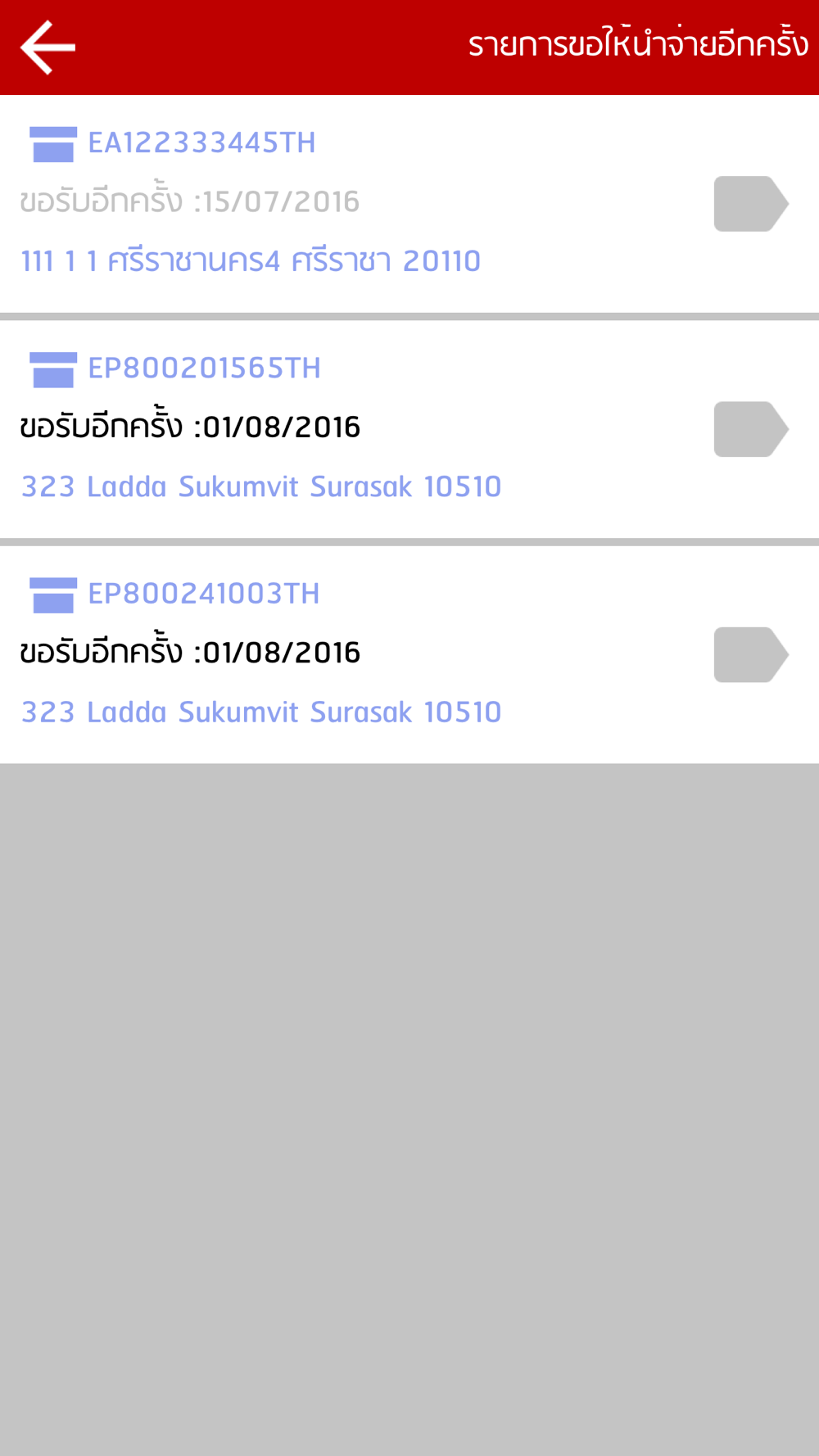Tap the arrow tag for EP800201565TH
819x1456 pixels.
[x=751, y=429]
